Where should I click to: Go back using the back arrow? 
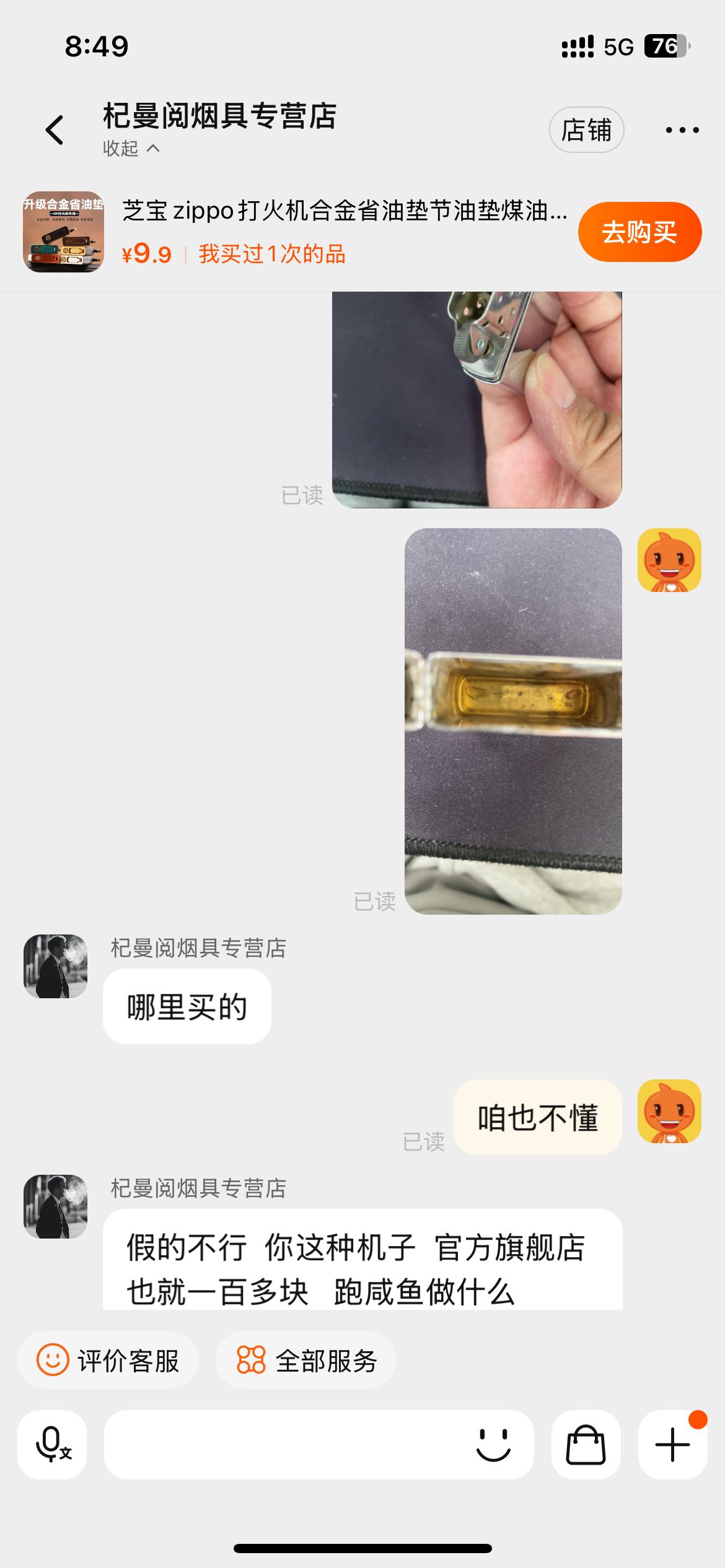[x=55, y=130]
